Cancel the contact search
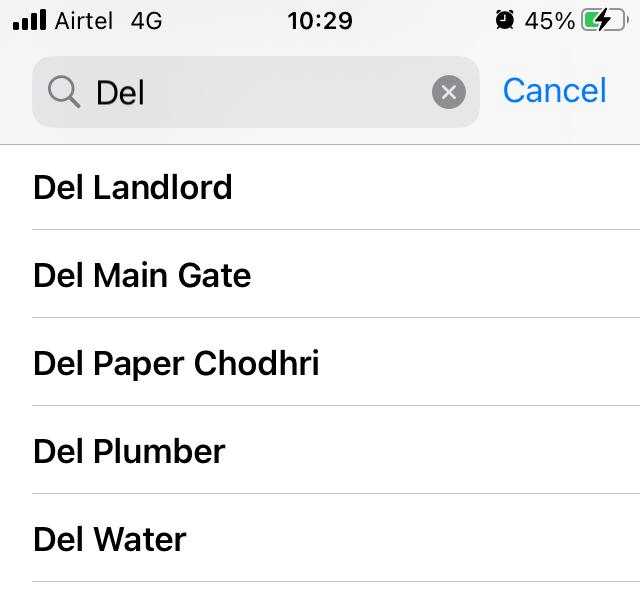This screenshot has height=597, width=640. click(x=554, y=91)
